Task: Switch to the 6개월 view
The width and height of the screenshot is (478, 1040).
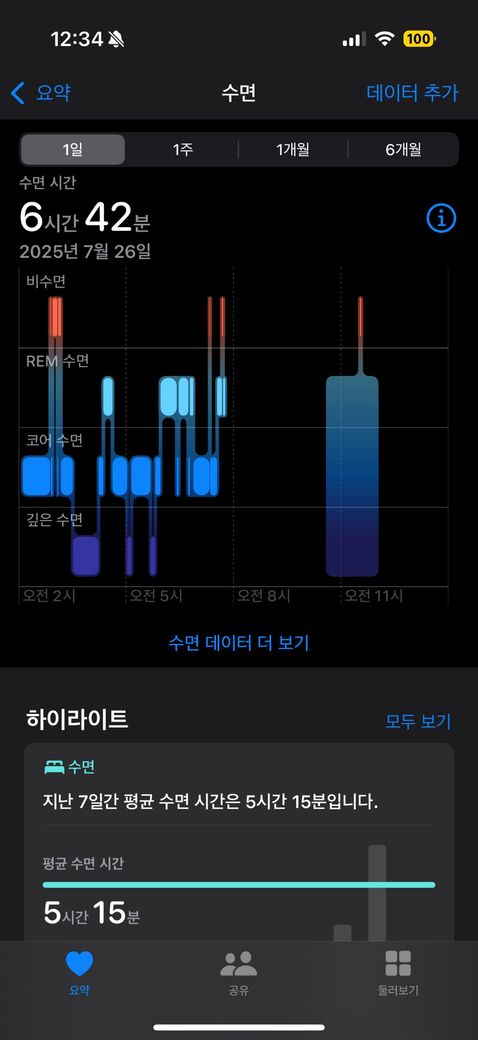Action: 403,149
